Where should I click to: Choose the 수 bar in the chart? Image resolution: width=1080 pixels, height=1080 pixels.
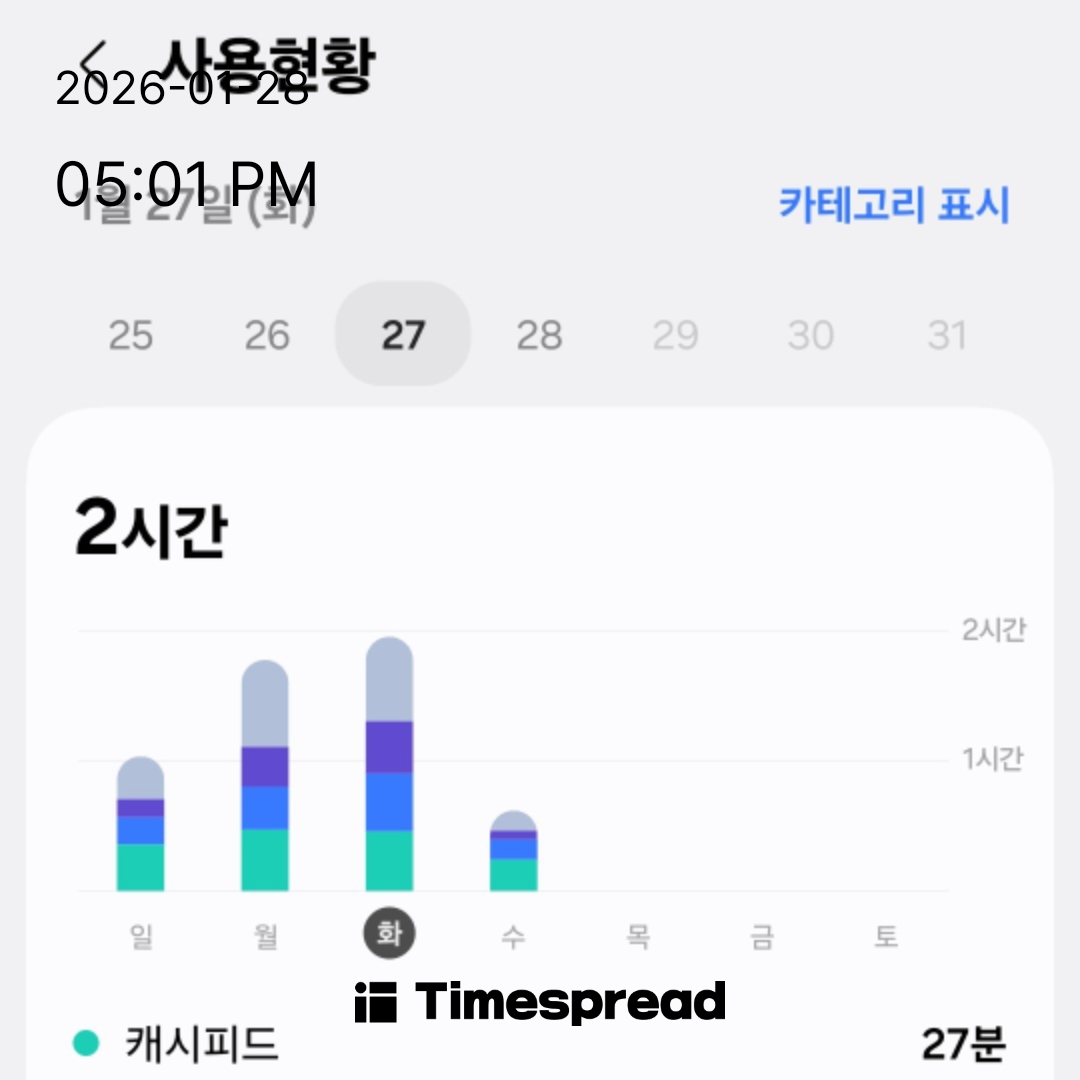(x=513, y=852)
